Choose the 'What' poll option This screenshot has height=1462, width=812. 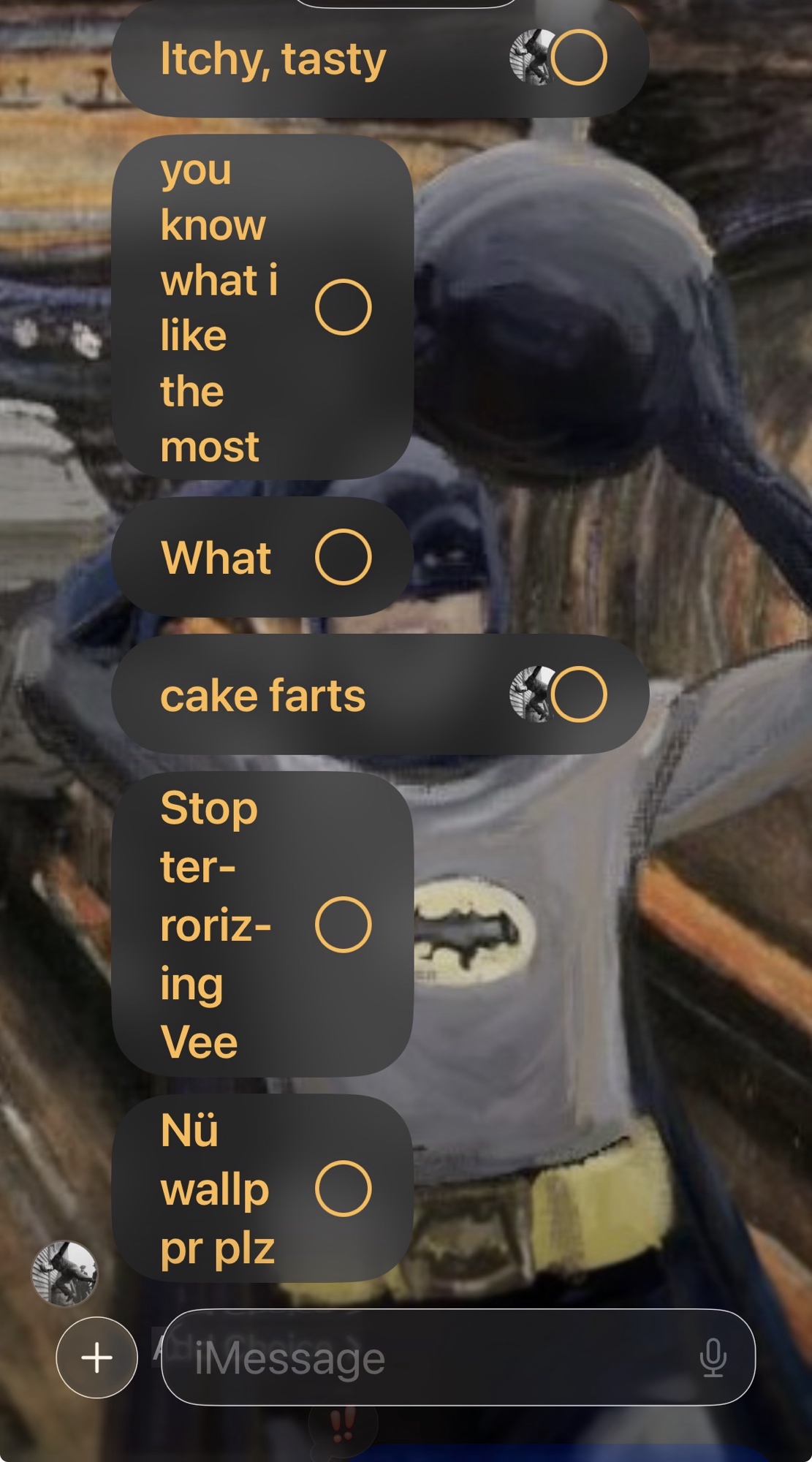click(343, 557)
